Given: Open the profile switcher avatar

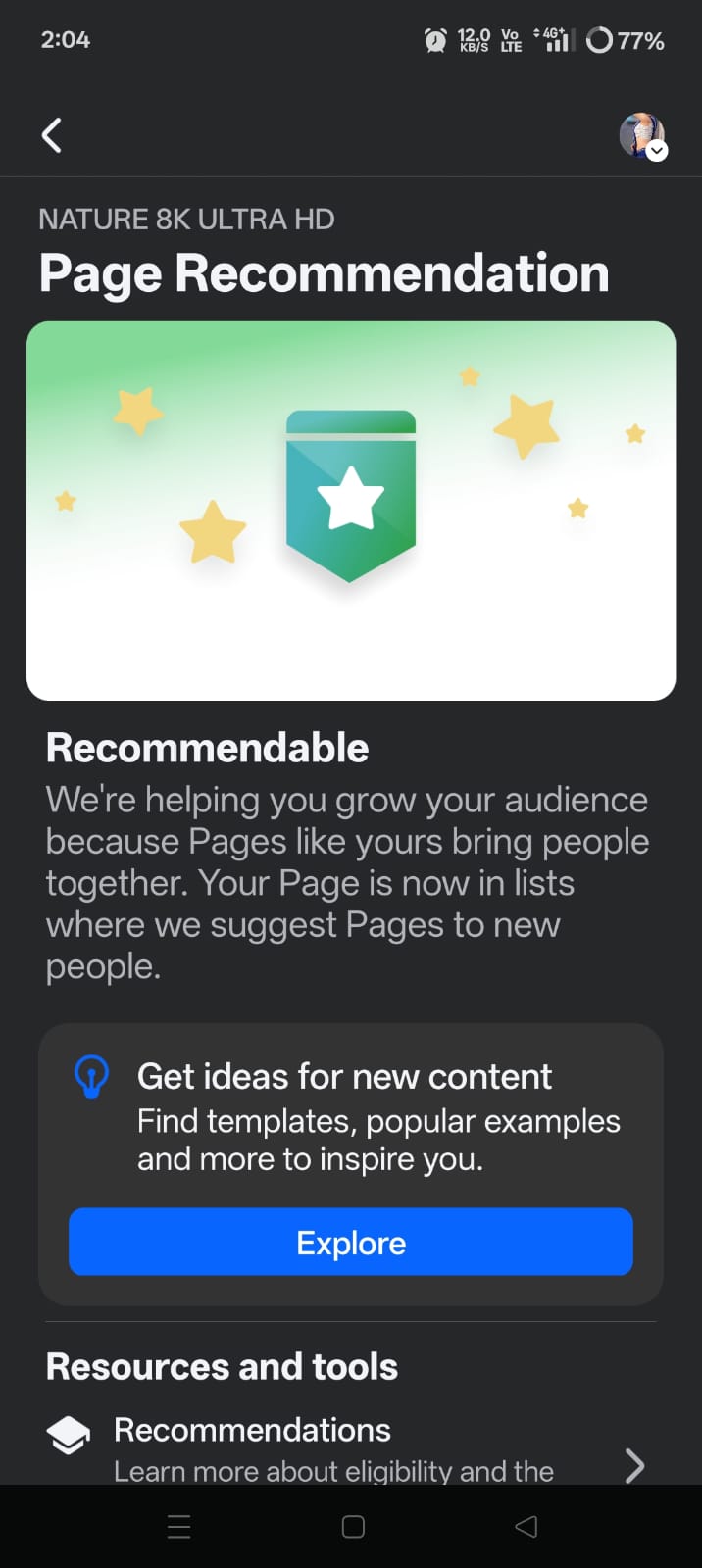Looking at the screenshot, I should click(643, 136).
